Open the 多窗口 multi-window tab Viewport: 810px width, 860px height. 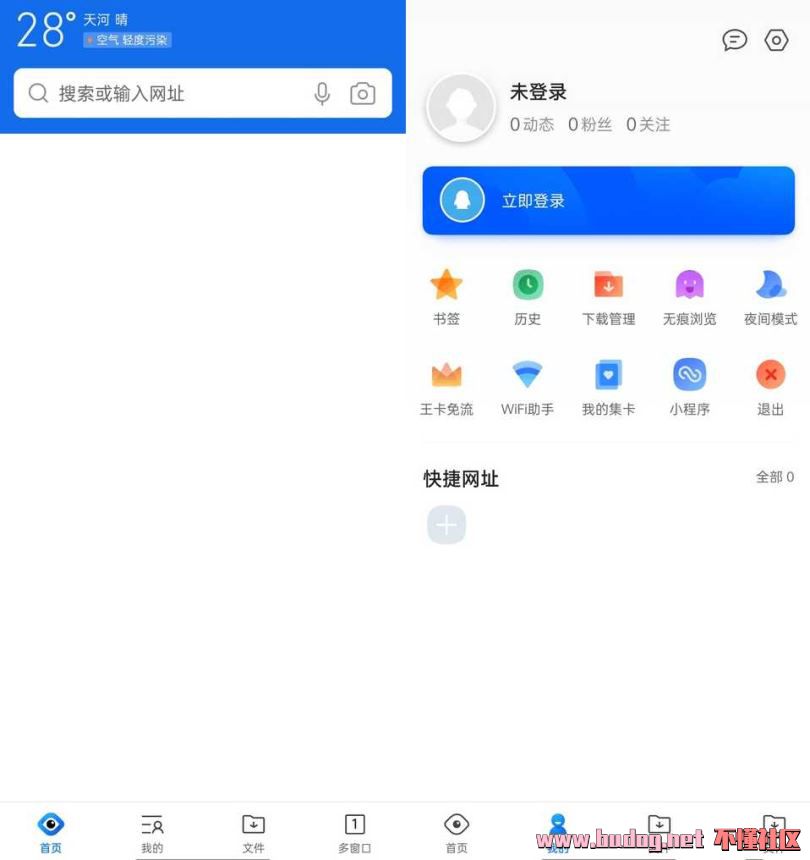354,833
